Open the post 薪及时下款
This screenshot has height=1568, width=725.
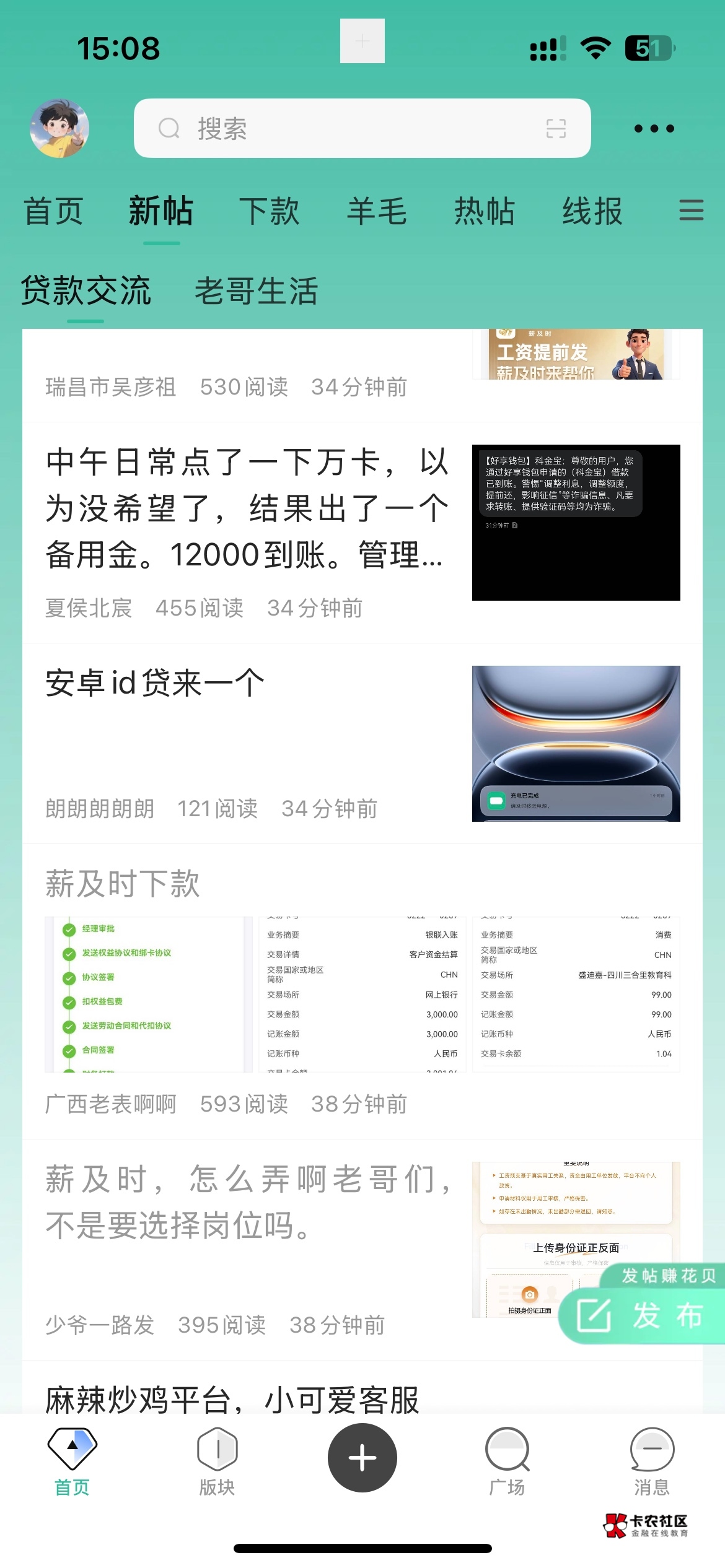click(x=123, y=884)
